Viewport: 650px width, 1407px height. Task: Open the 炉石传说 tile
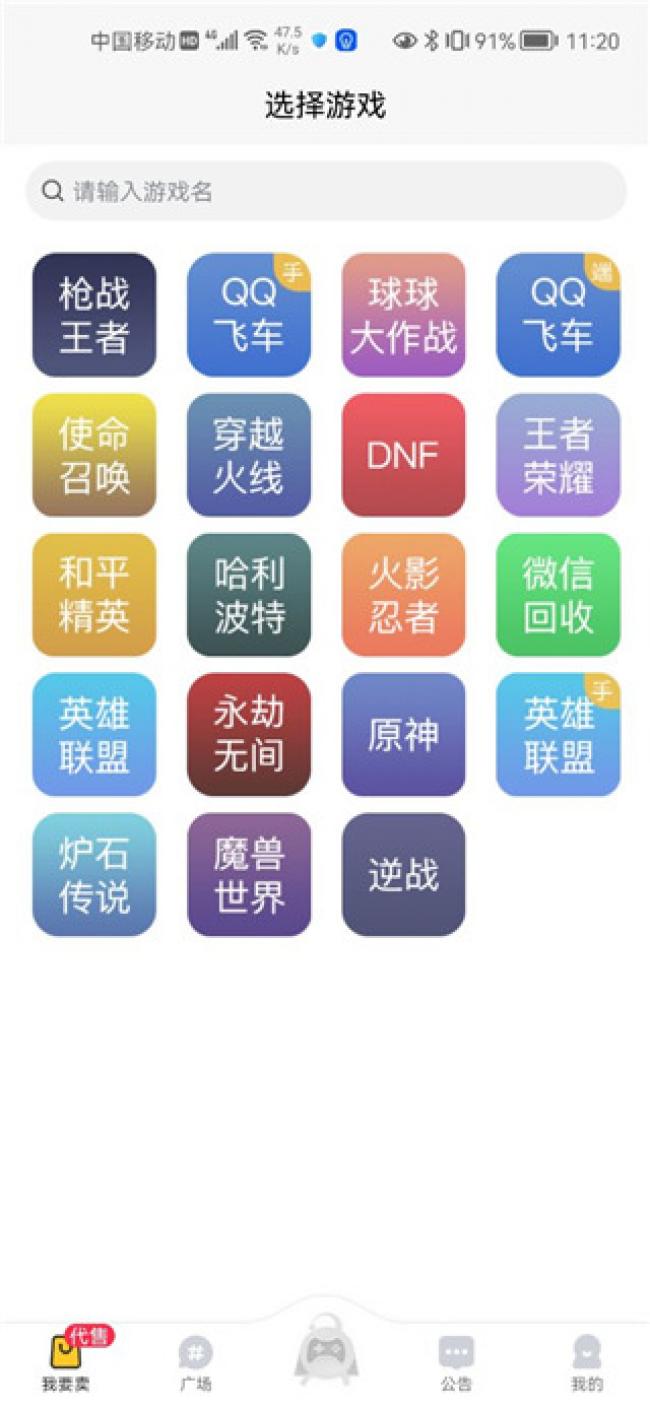[94, 875]
